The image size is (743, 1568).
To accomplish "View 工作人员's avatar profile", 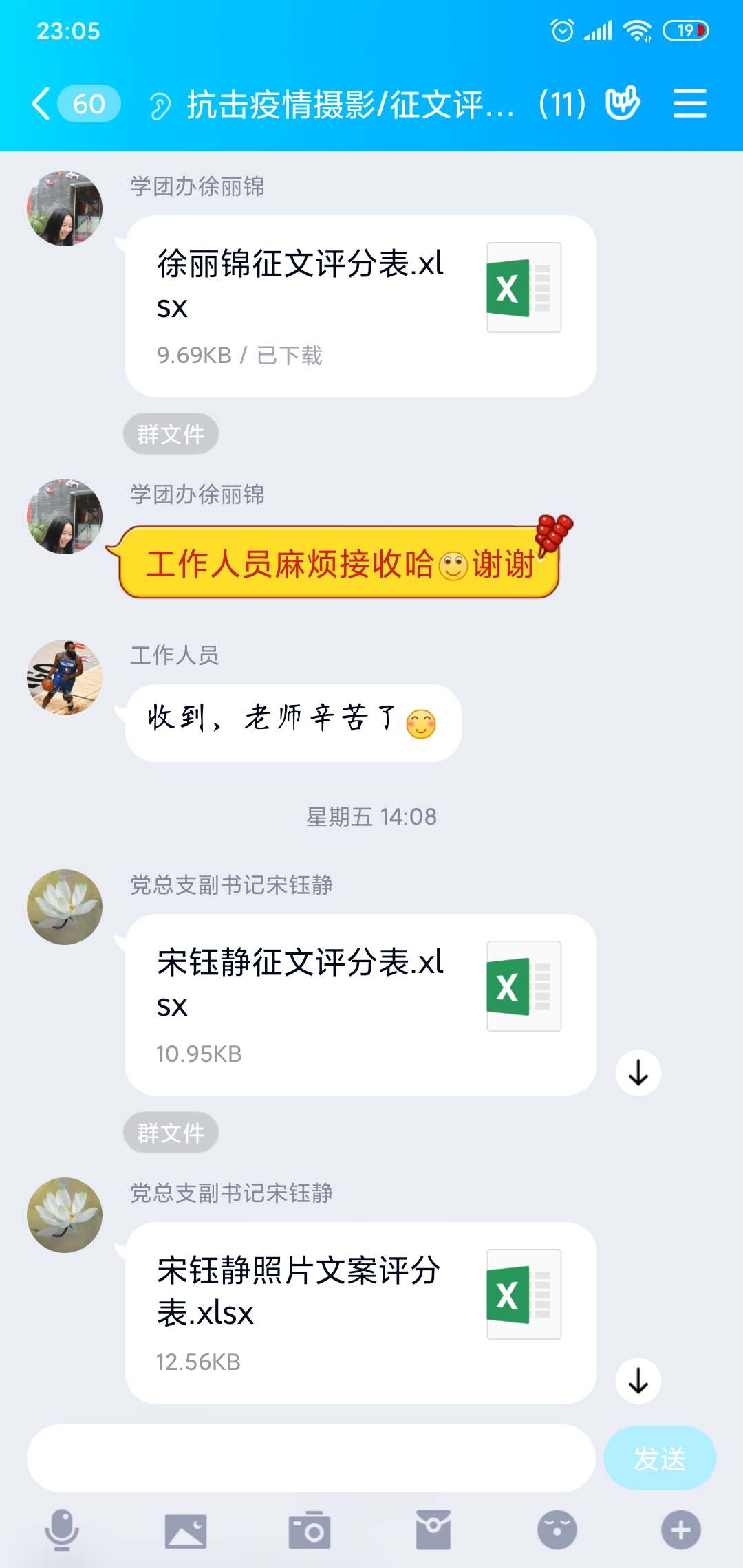I will 65,677.
